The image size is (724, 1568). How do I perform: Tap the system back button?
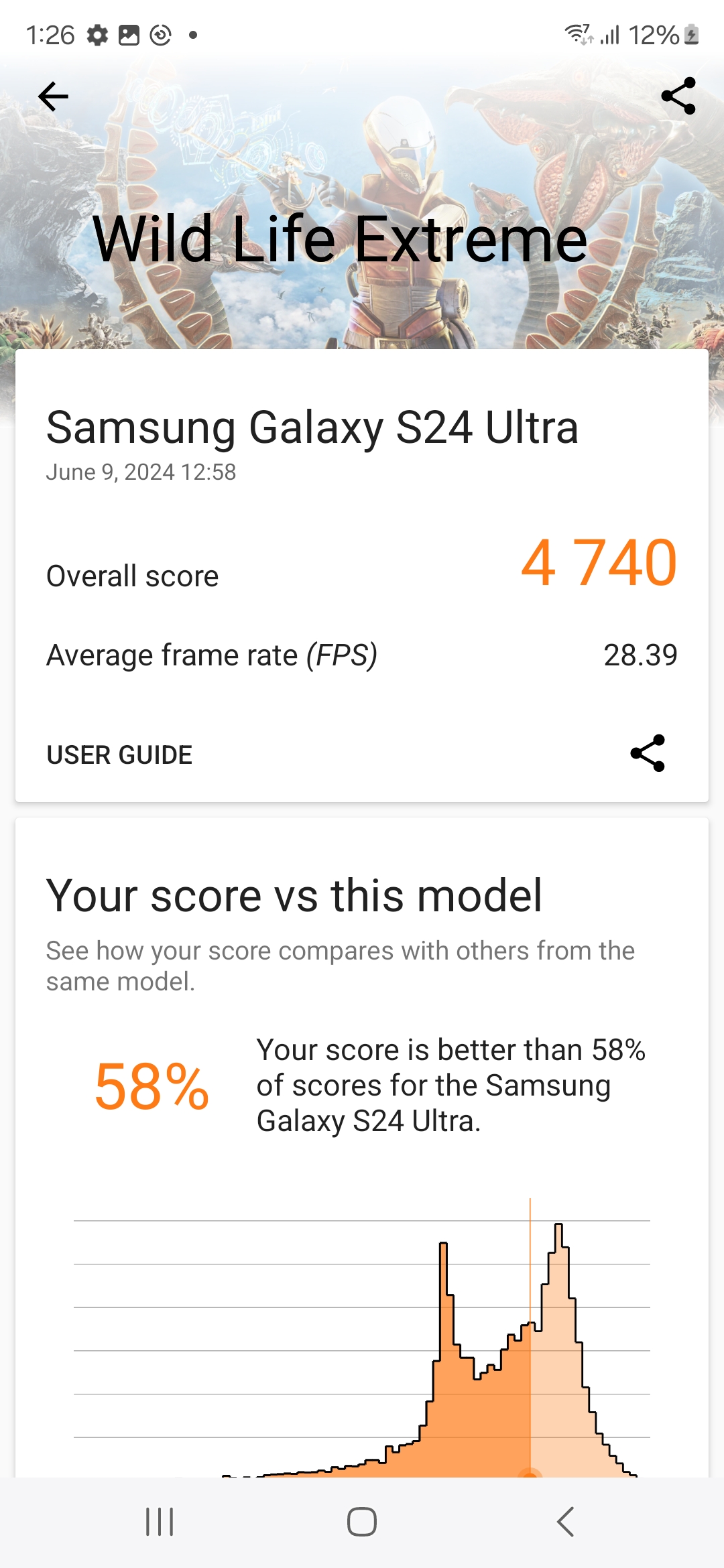click(565, 1521)
